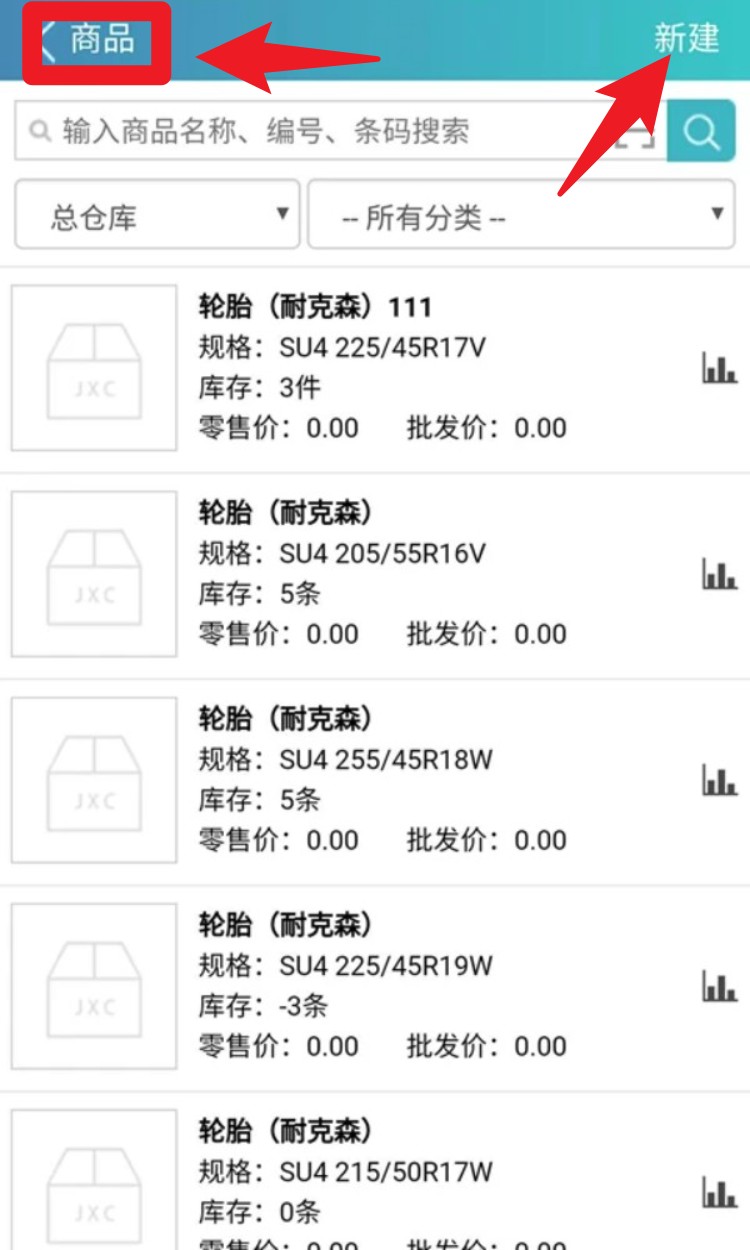Open the SU4 225/45R19W tire item
The width and height of the screenshot is (750, 1250).
[x=375, y=987]
